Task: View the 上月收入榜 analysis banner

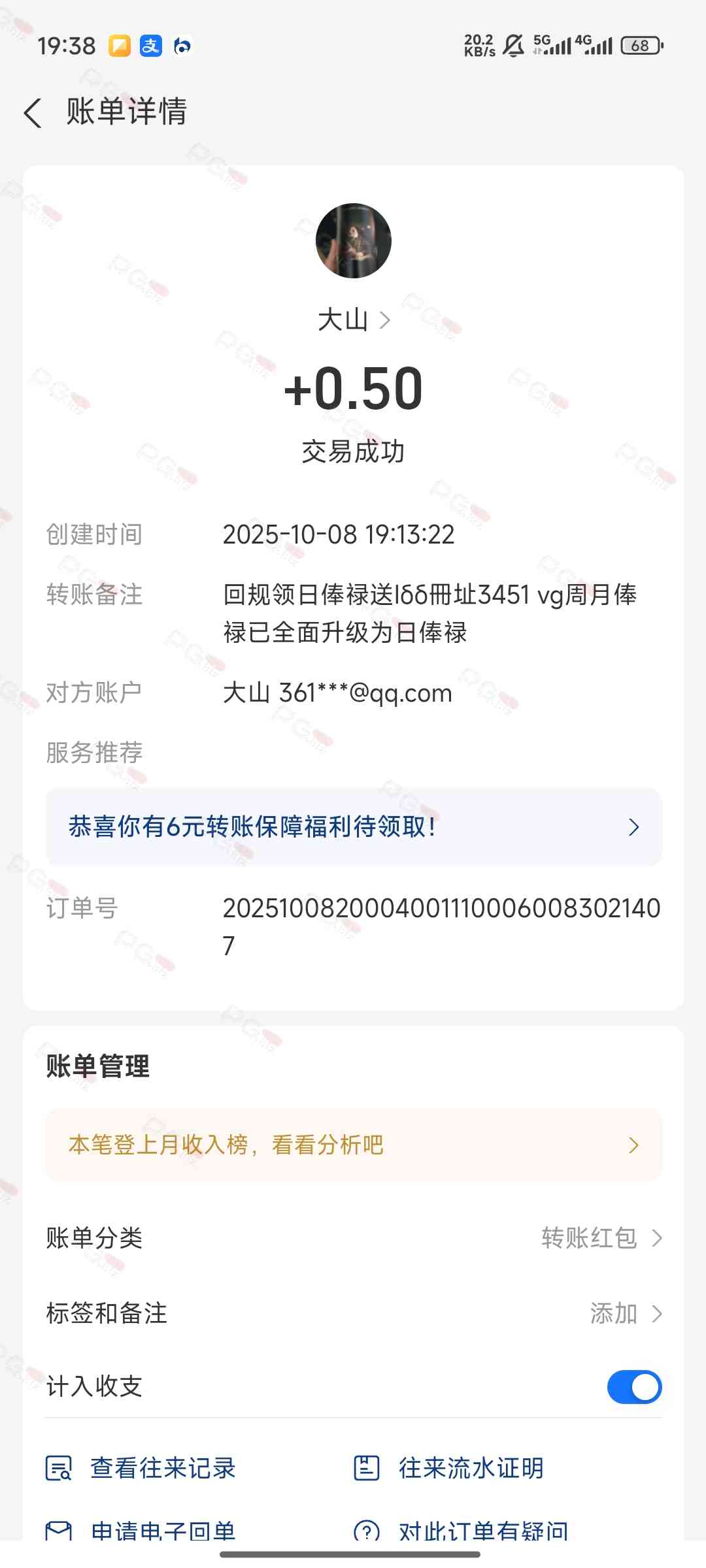Action: (x=353, y=1145)
